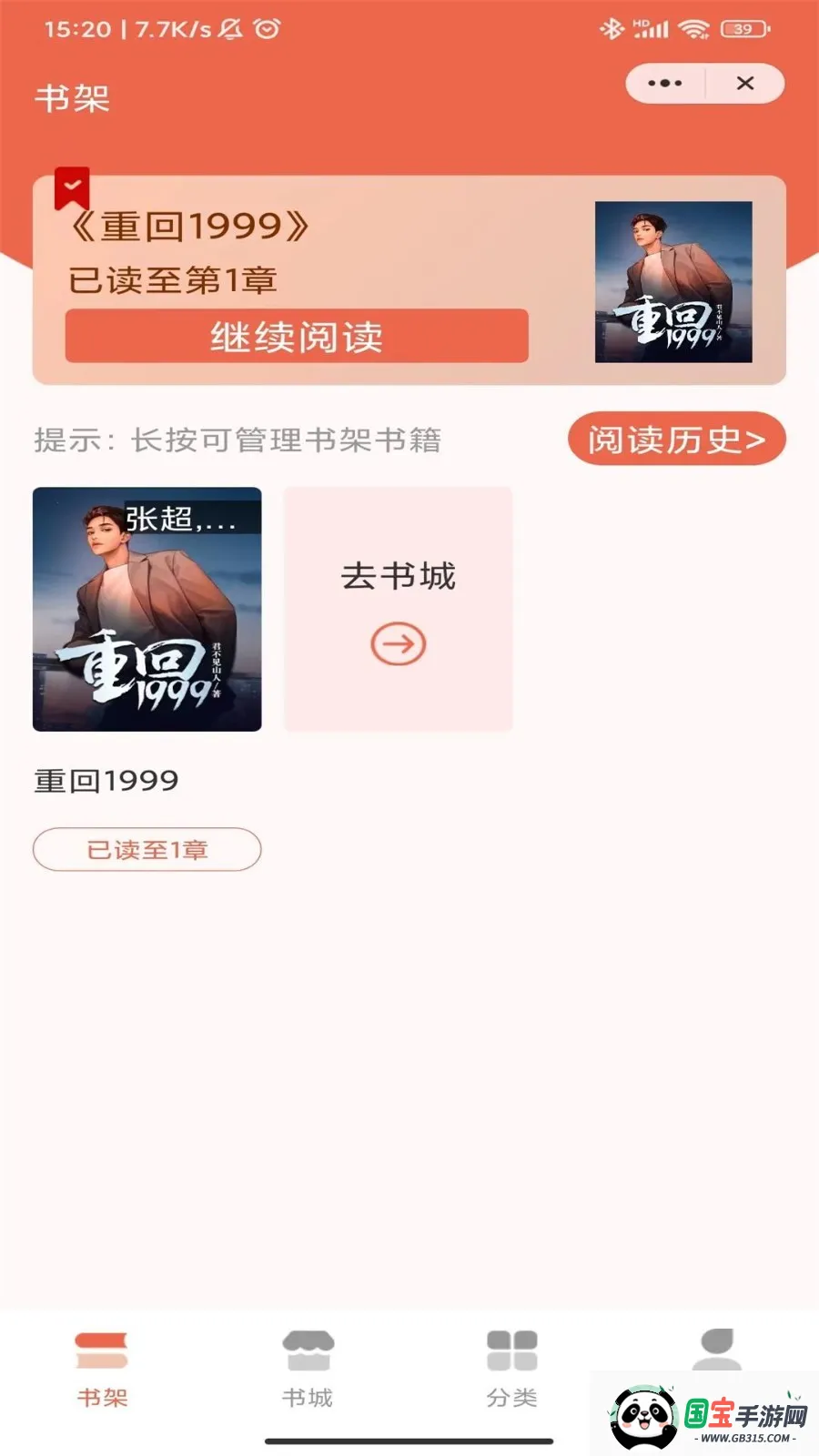Viewport: 819px width, 1456px height.
Task: Open the profile tab
Action: 717,1350
